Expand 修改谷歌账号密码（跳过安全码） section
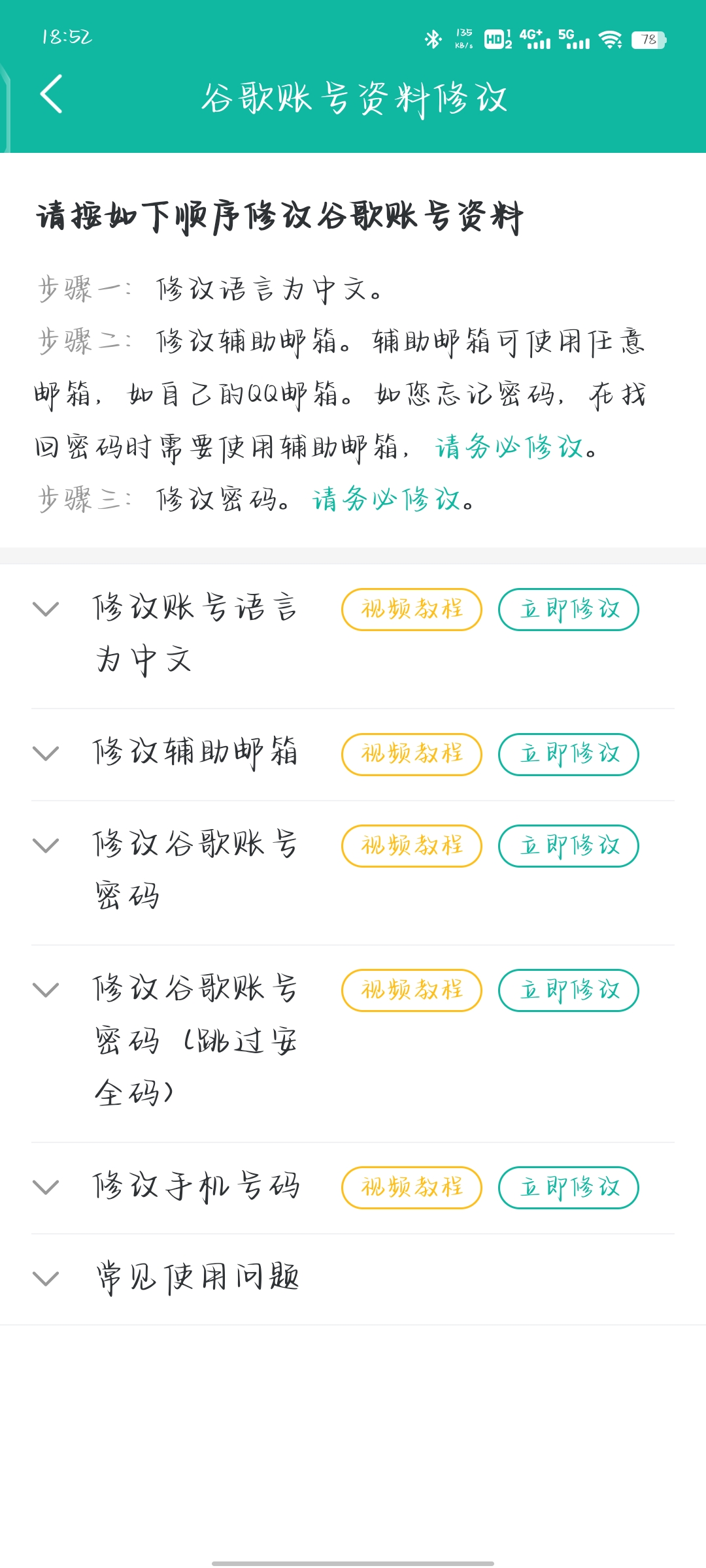 [x=46, y=990]
